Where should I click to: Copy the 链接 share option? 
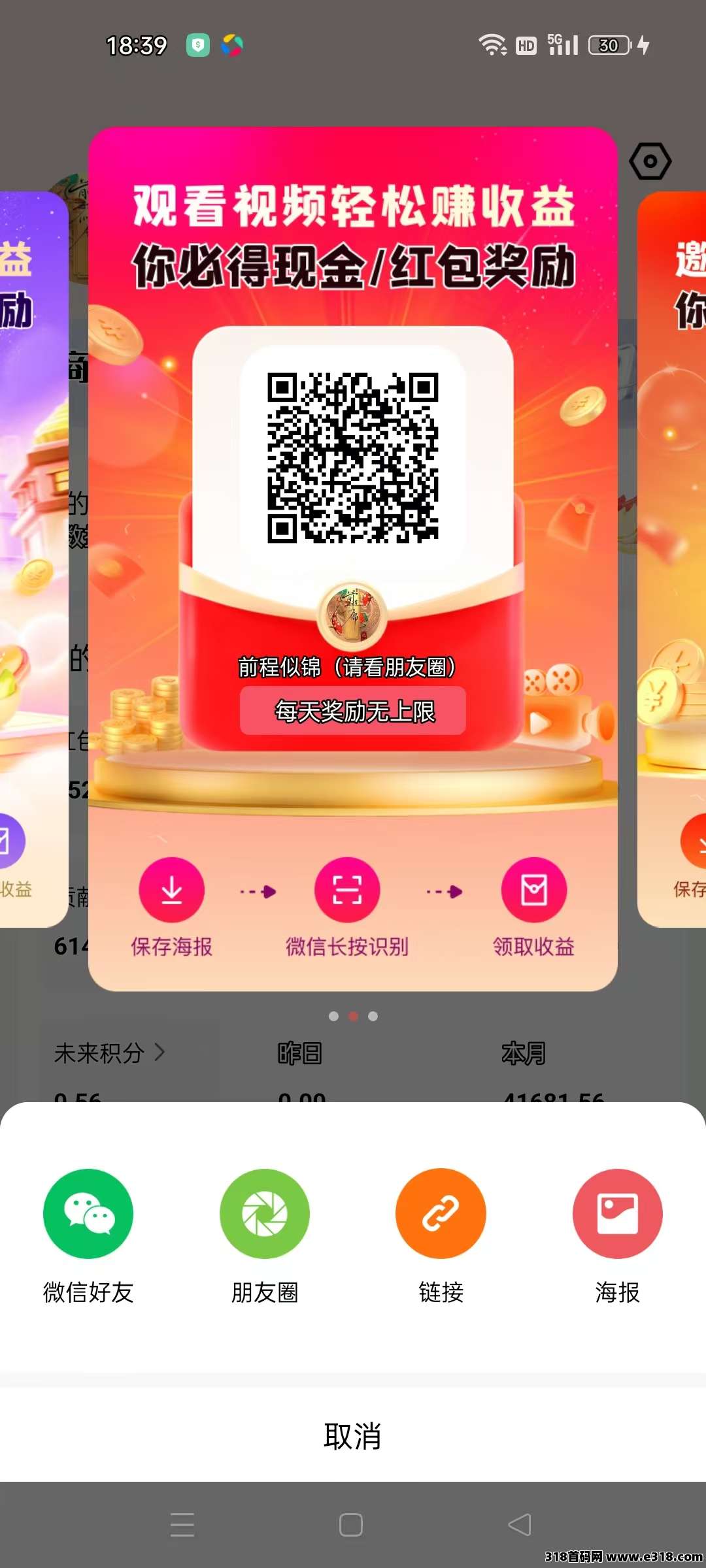pyautogui.click(x=441, y=1213)
